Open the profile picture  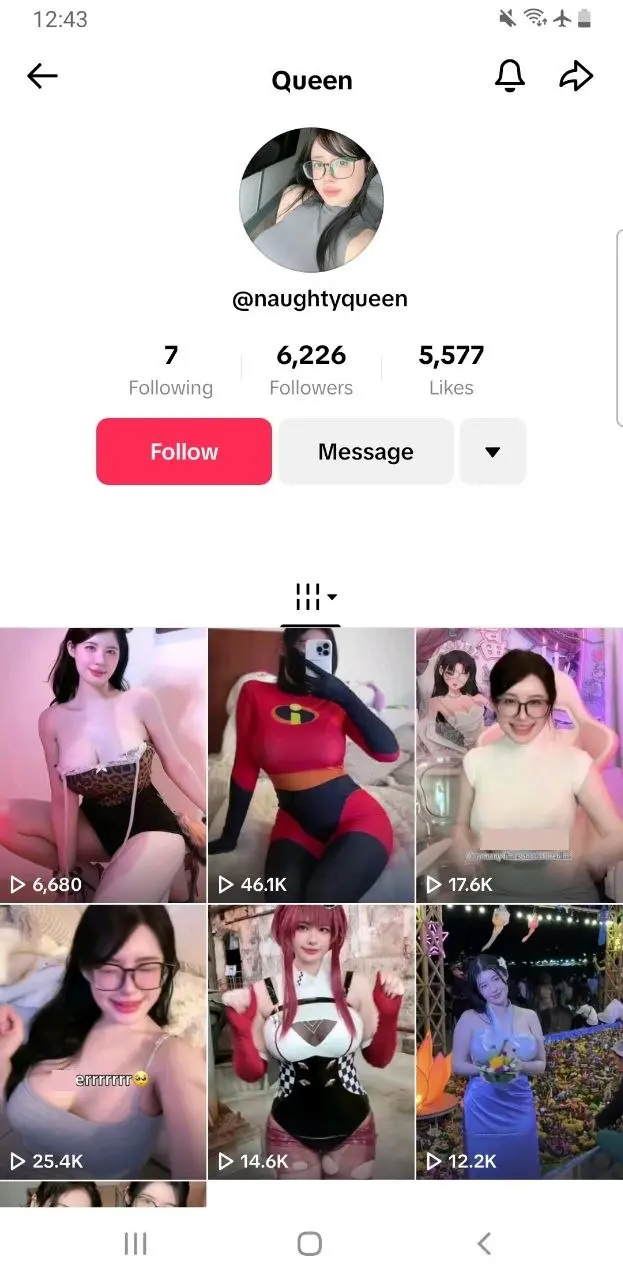[311, 199]
